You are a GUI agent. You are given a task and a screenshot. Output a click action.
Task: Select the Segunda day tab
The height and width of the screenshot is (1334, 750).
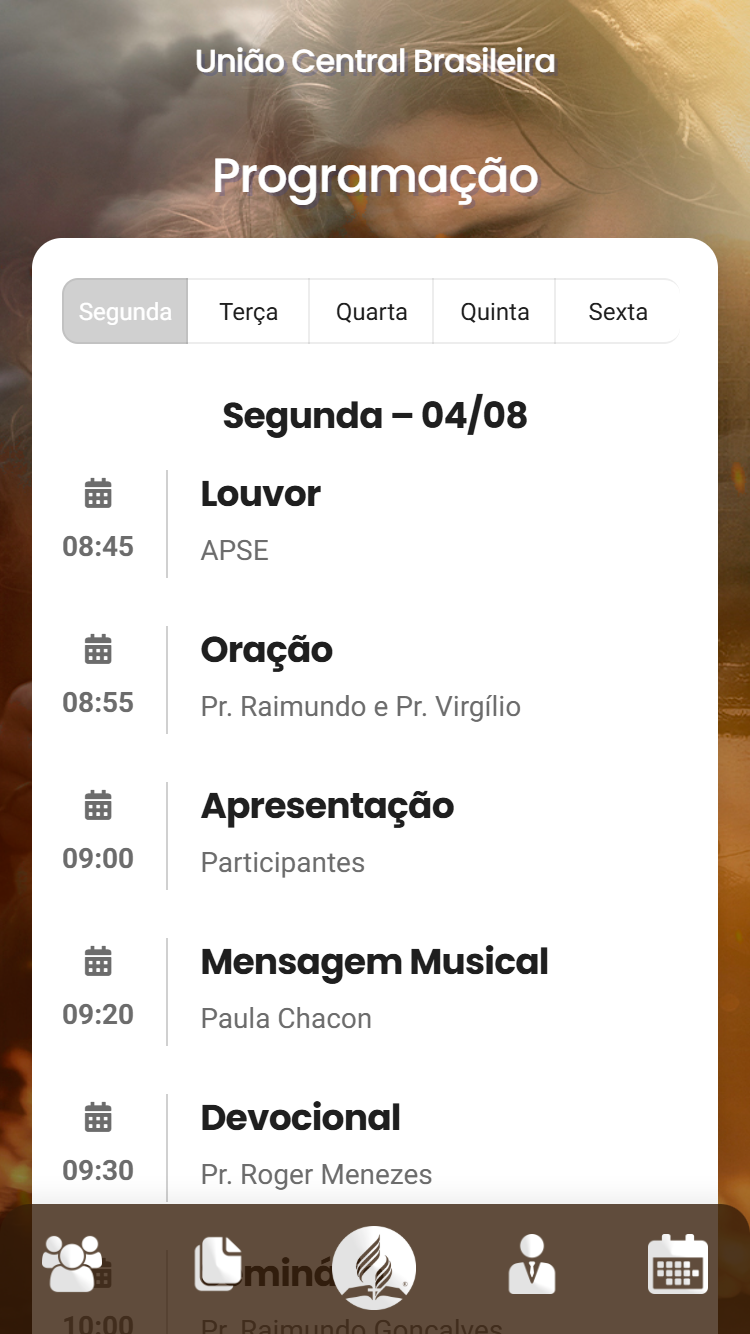(125, 311)
